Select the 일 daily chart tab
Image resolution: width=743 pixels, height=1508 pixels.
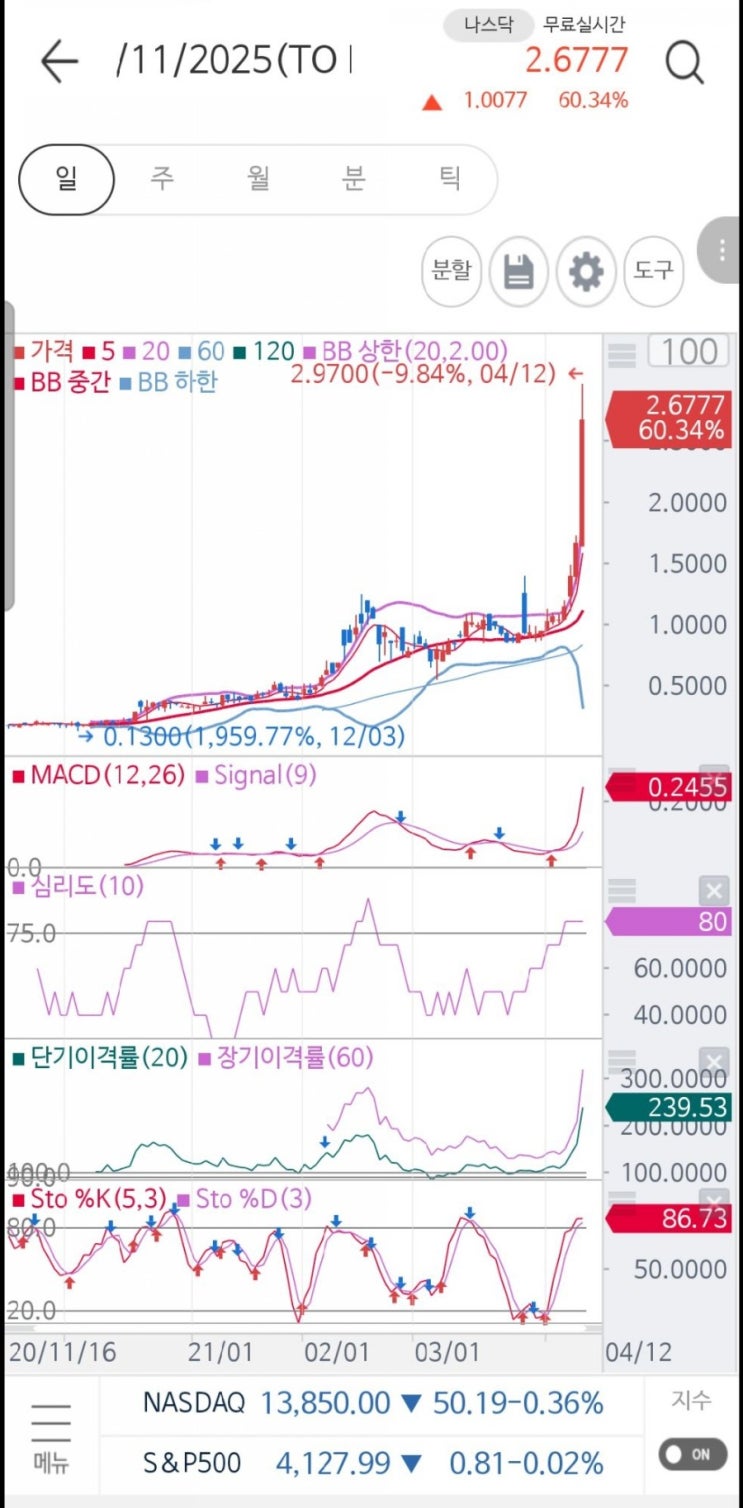[66, 180]
